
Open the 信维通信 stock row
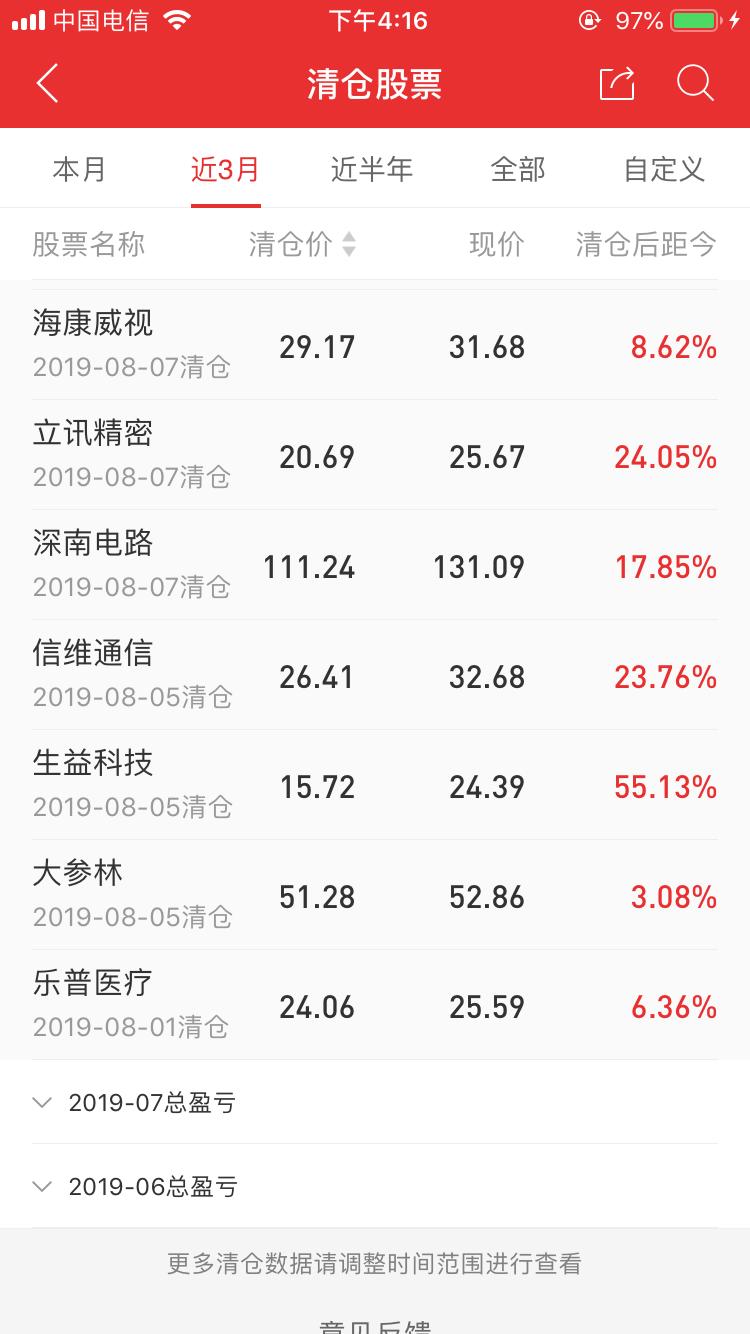375,675
